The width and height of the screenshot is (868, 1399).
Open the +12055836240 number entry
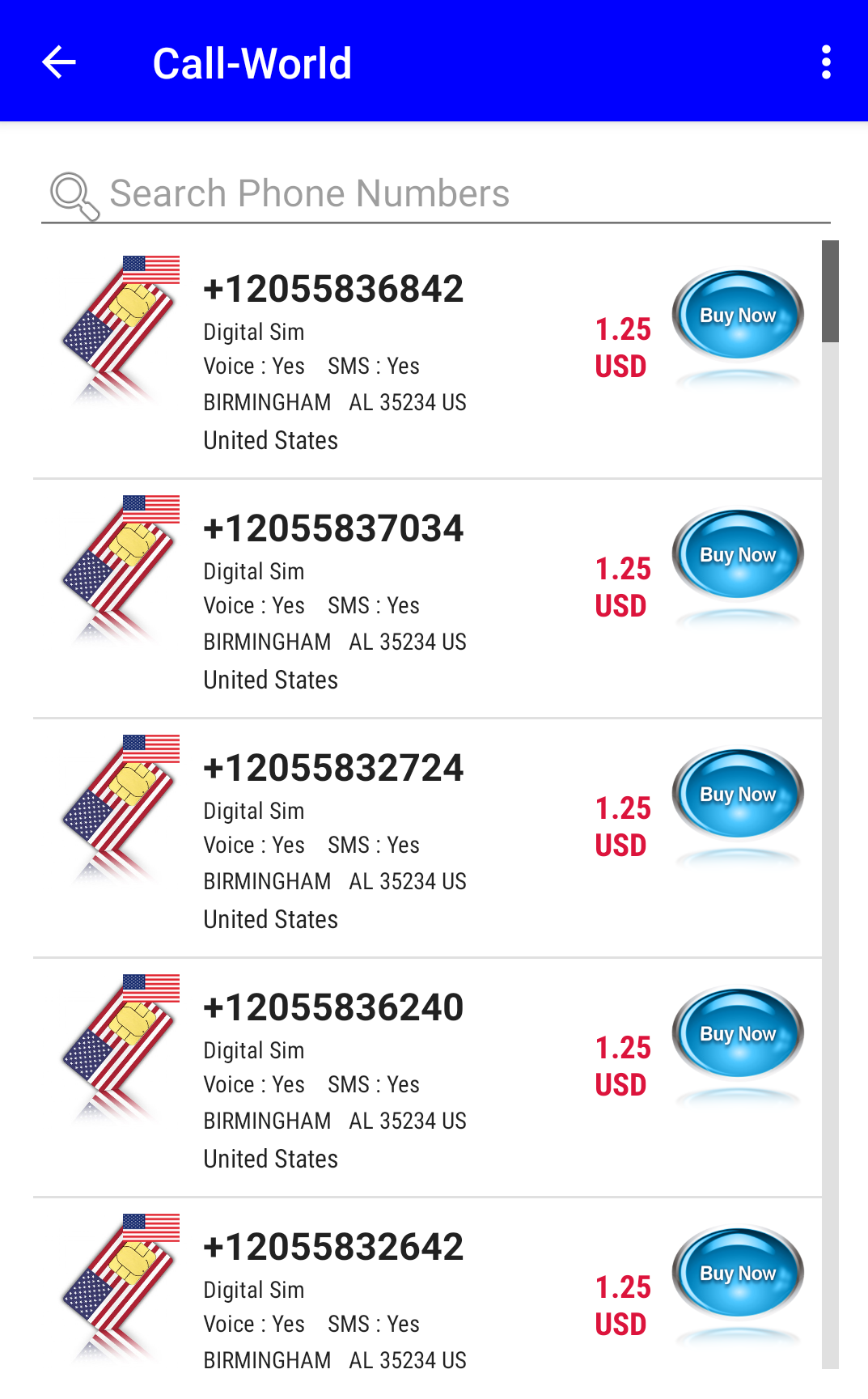[333, 1008]
